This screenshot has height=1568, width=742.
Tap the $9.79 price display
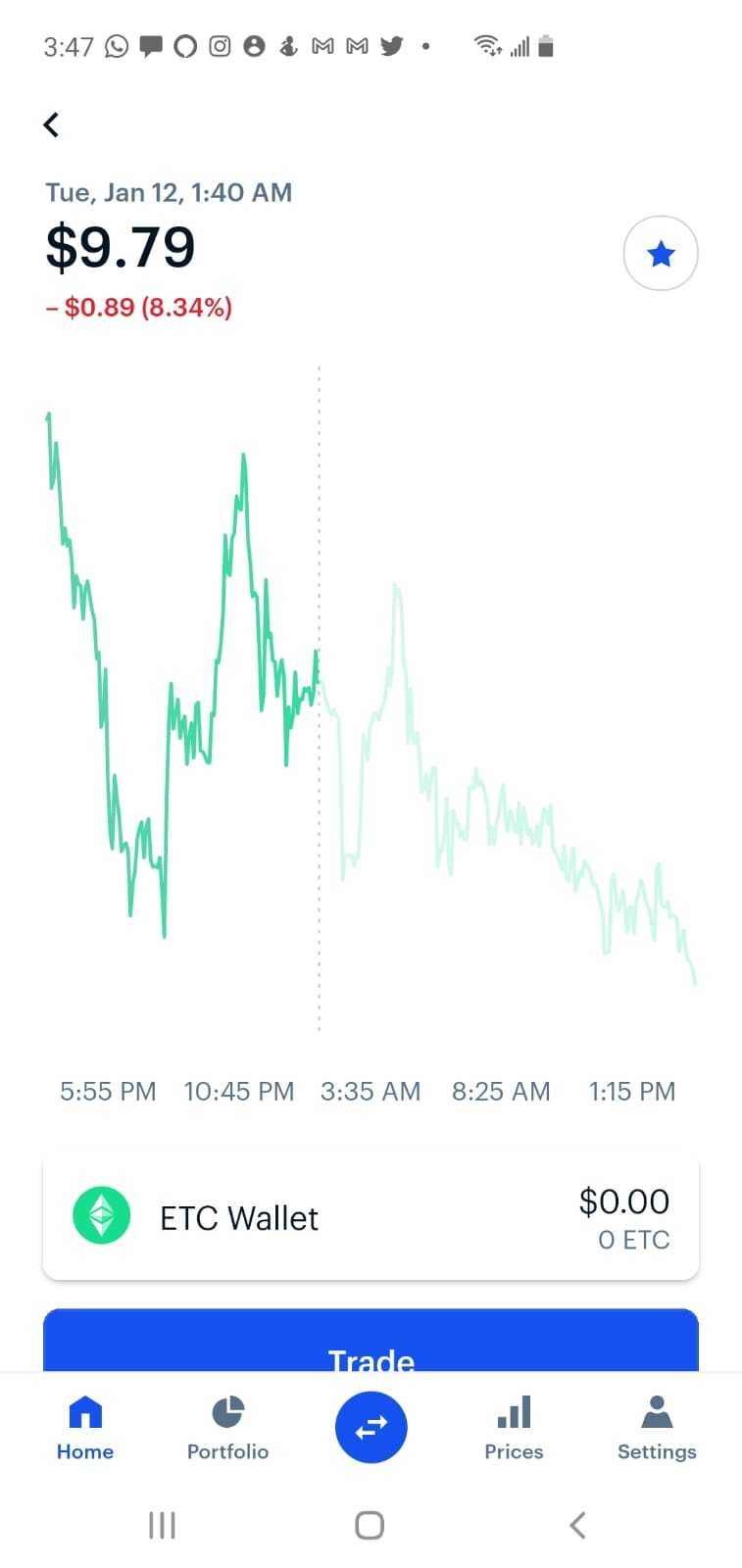click(x=120, y=248)
